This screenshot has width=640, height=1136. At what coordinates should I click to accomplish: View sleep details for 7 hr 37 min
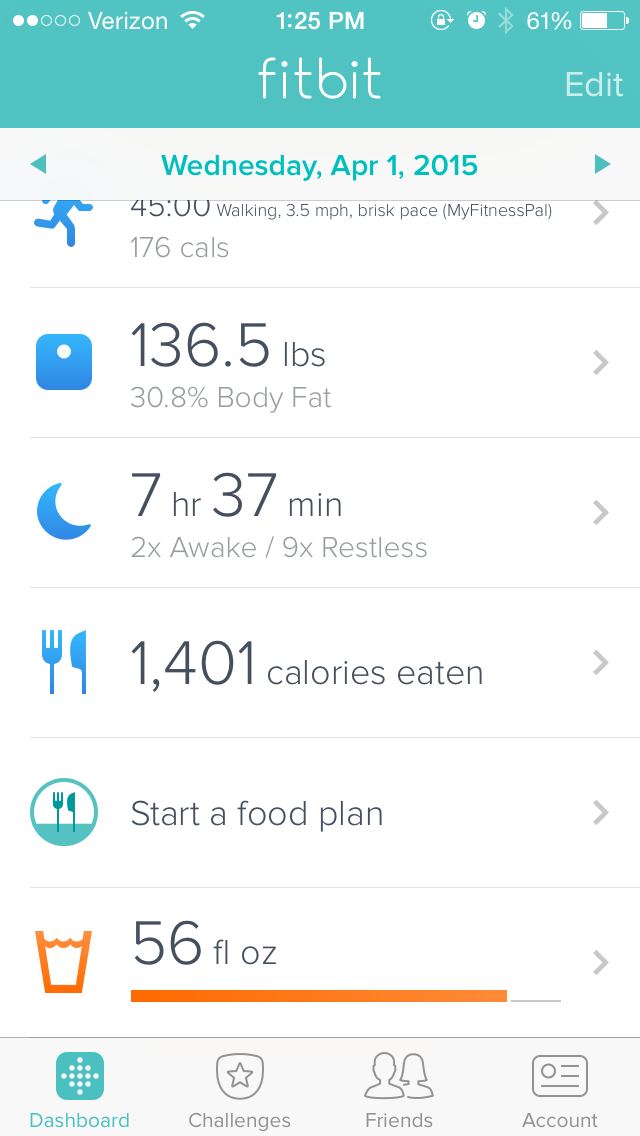[320, 513]
